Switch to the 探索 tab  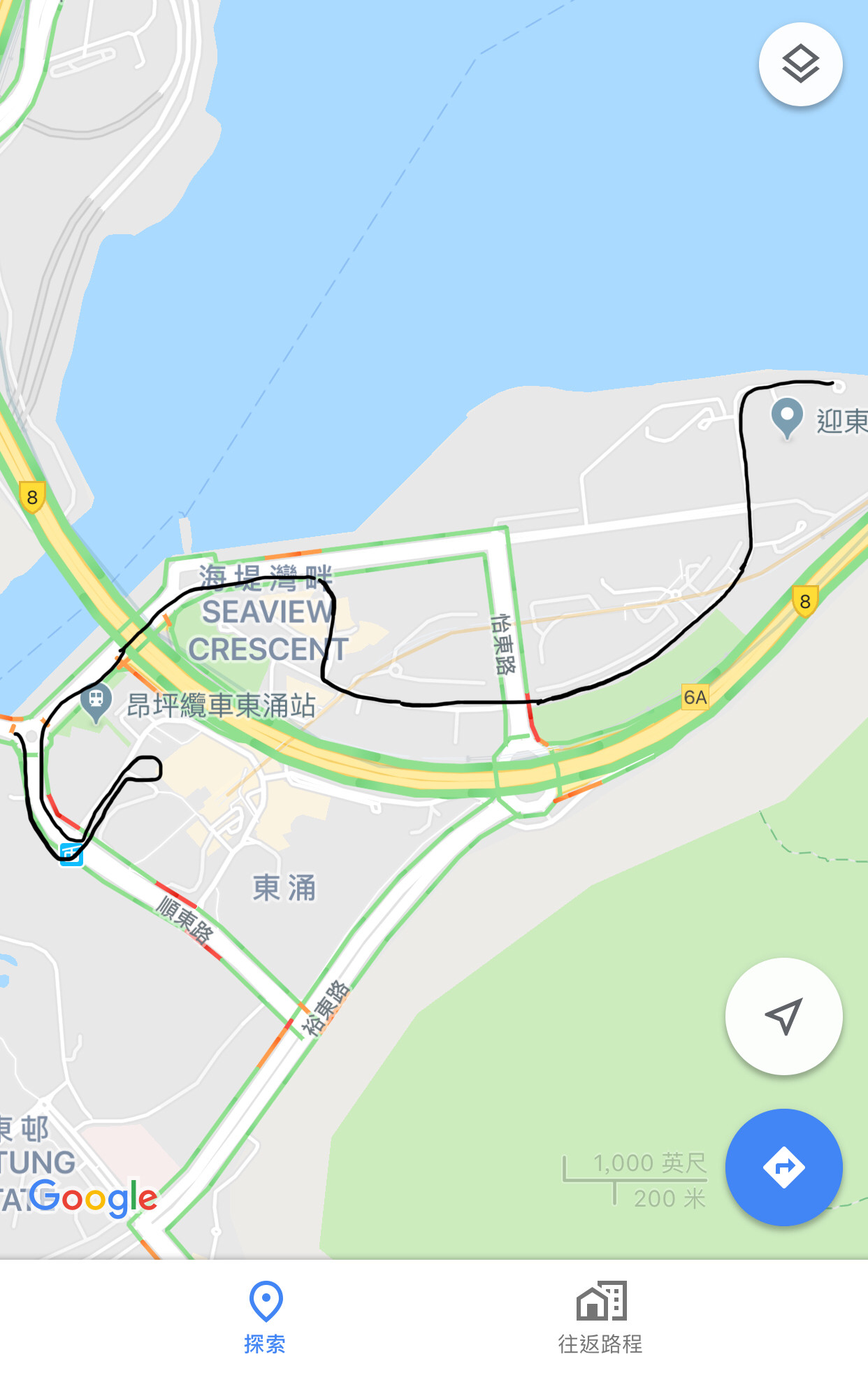(265, 1316)
